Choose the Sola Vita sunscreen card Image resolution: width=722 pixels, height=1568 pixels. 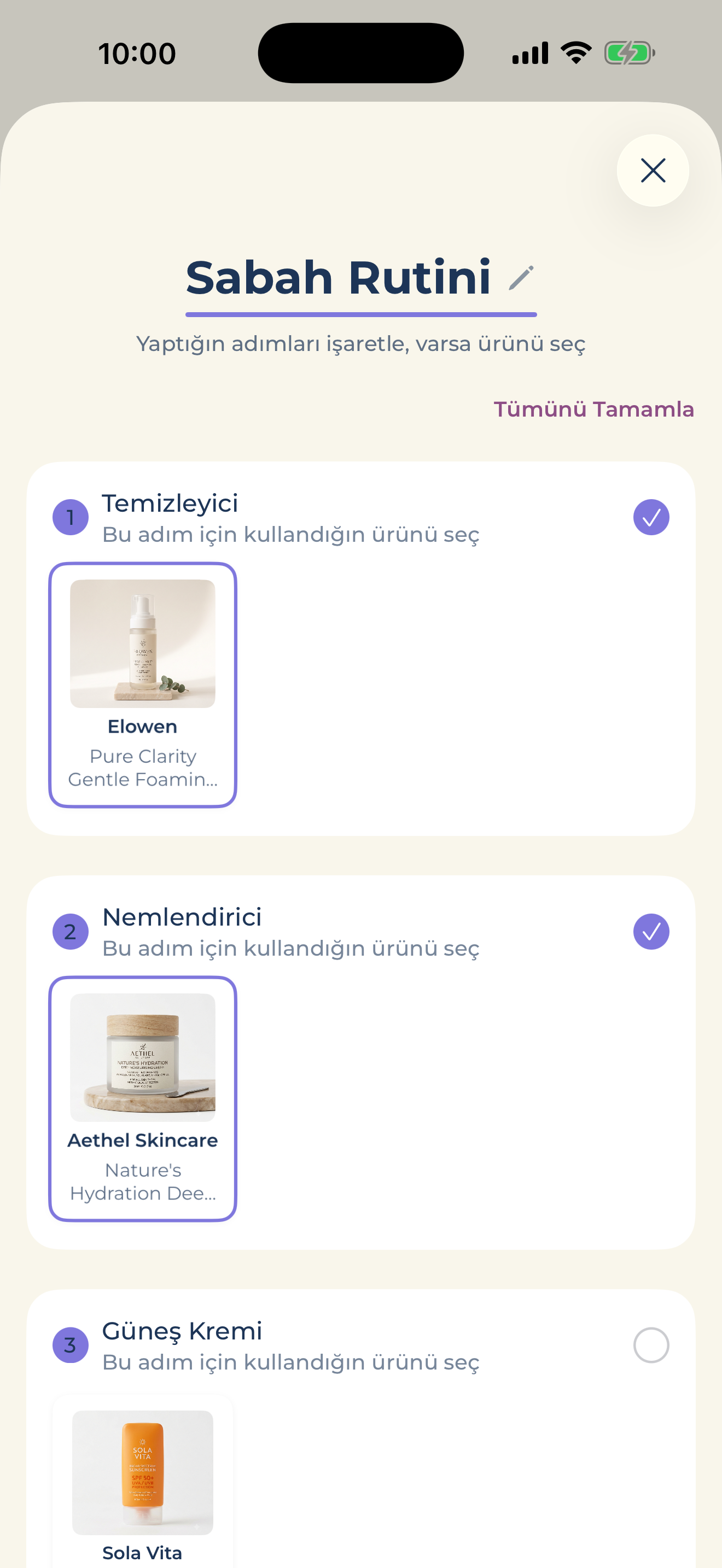(x=142, y=1482)
